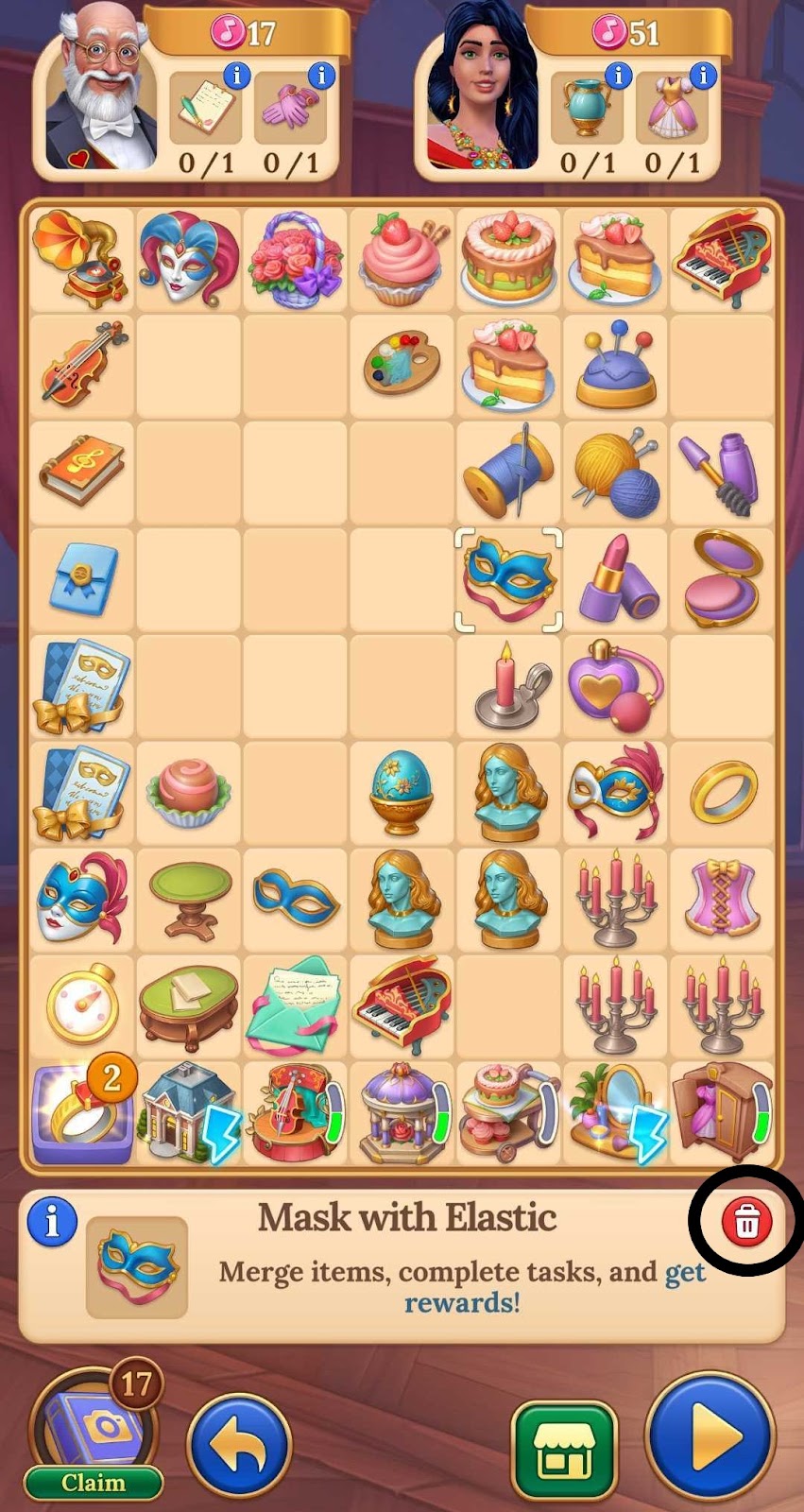Select the paint palette item
The image size is (804, 1512).
coord(402,363)
